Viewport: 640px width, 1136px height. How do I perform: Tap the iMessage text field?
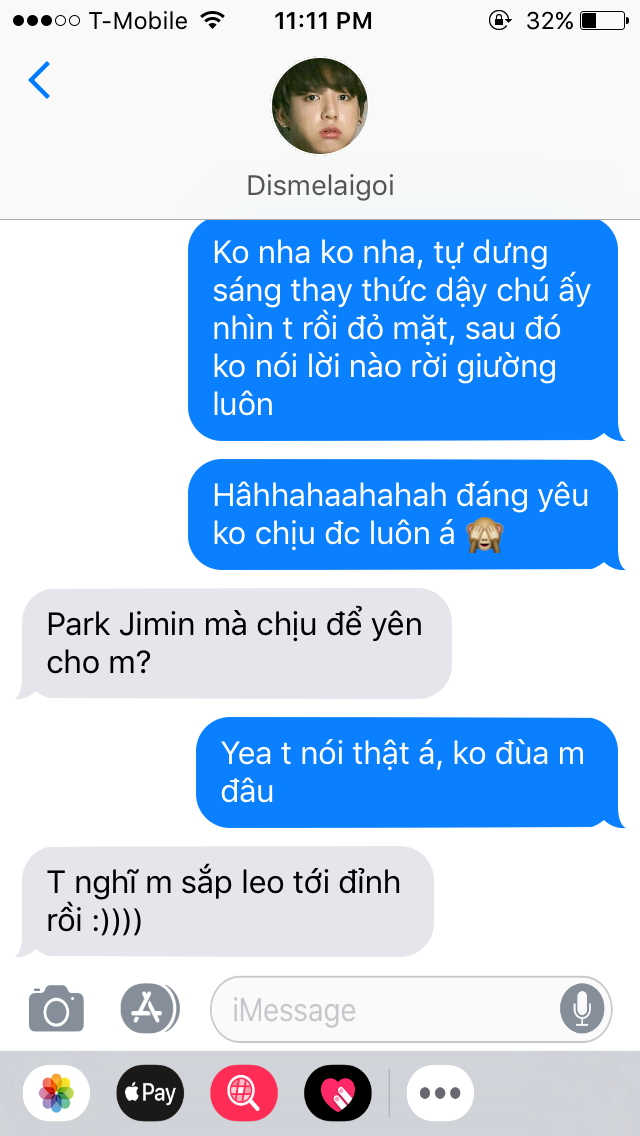point(411,1009)
